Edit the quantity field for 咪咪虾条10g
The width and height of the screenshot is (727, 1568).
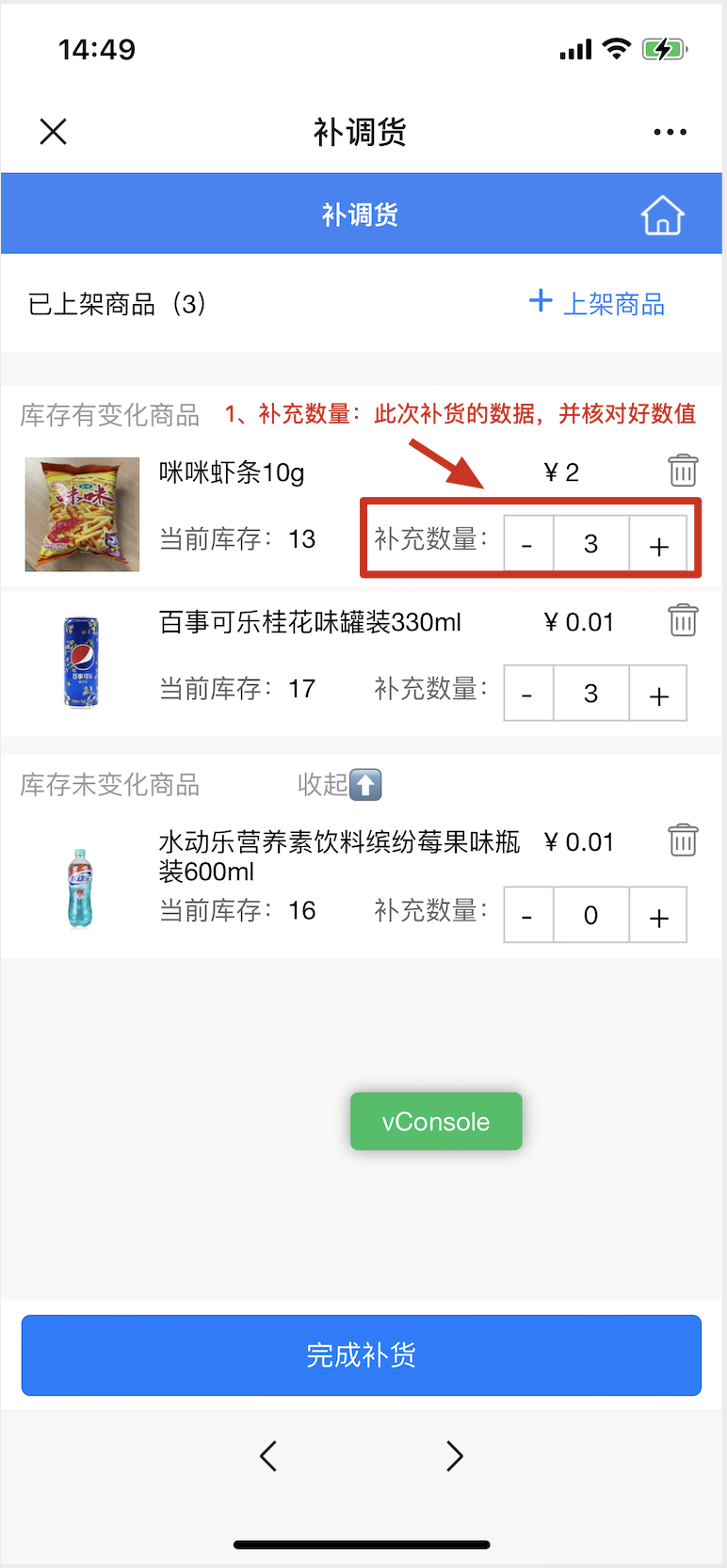coord(590,544)
